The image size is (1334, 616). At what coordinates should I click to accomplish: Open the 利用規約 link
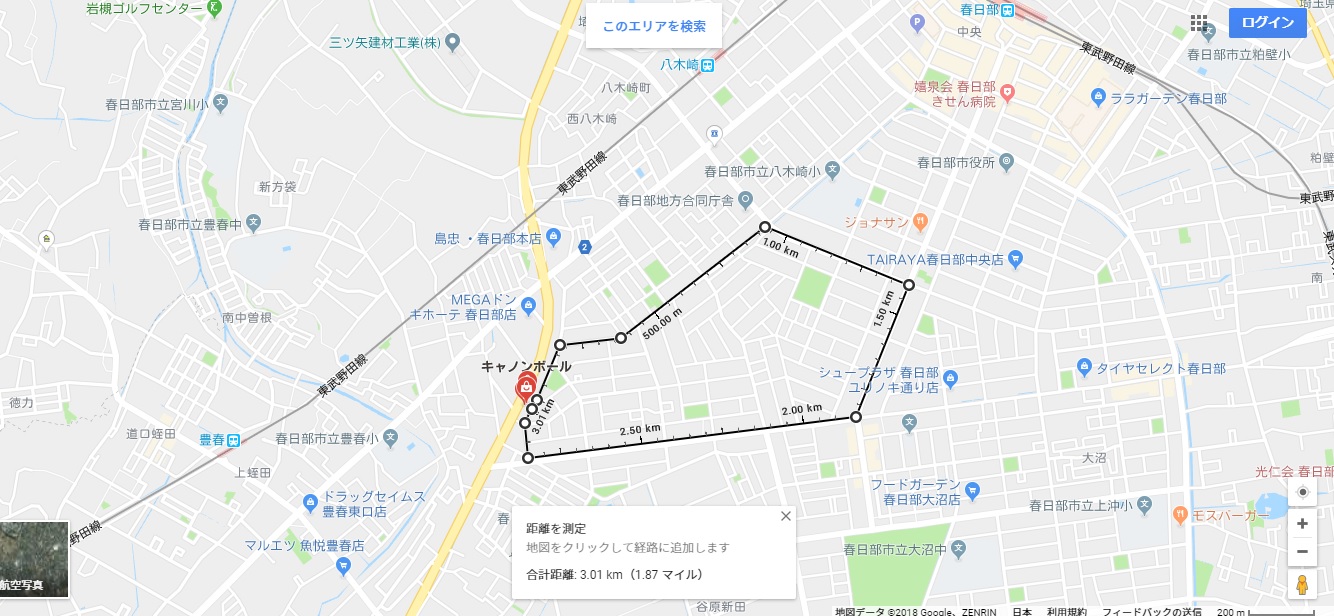[x=1067, y=610]
